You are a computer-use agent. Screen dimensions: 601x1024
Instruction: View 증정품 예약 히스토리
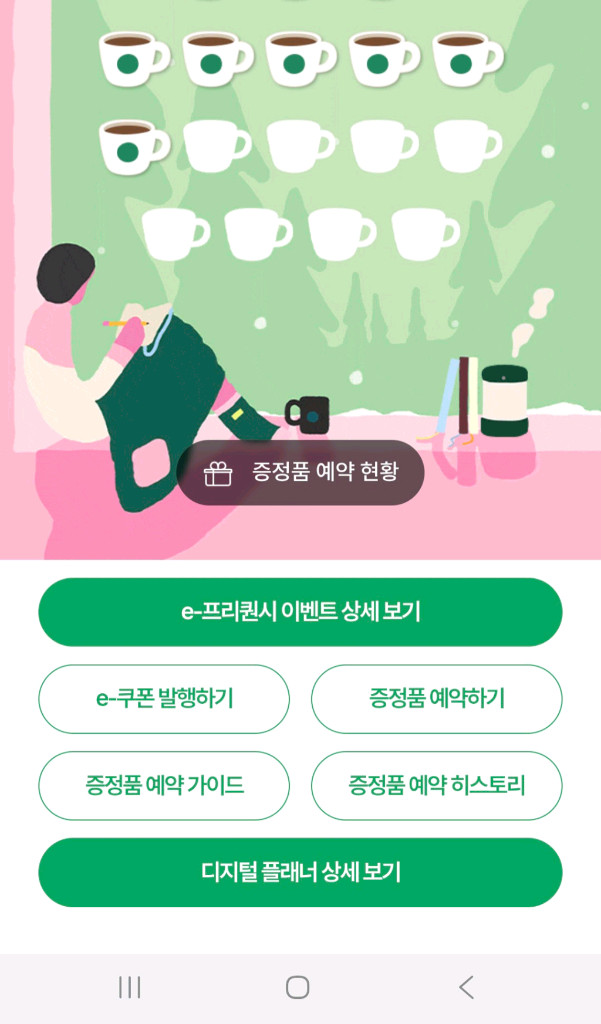pos(436,785)
